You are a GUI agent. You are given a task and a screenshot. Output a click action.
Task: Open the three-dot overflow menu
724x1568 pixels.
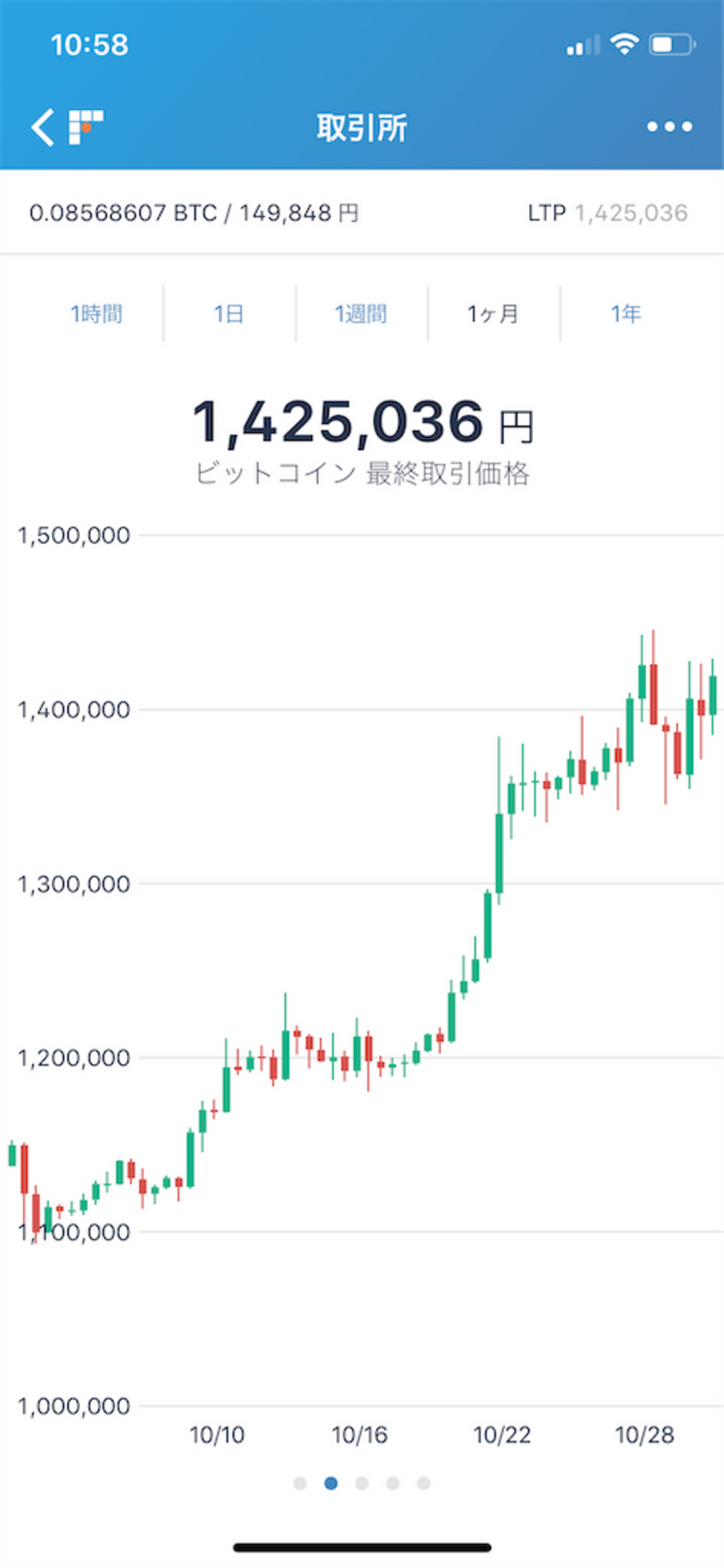[x=670, y=128]
